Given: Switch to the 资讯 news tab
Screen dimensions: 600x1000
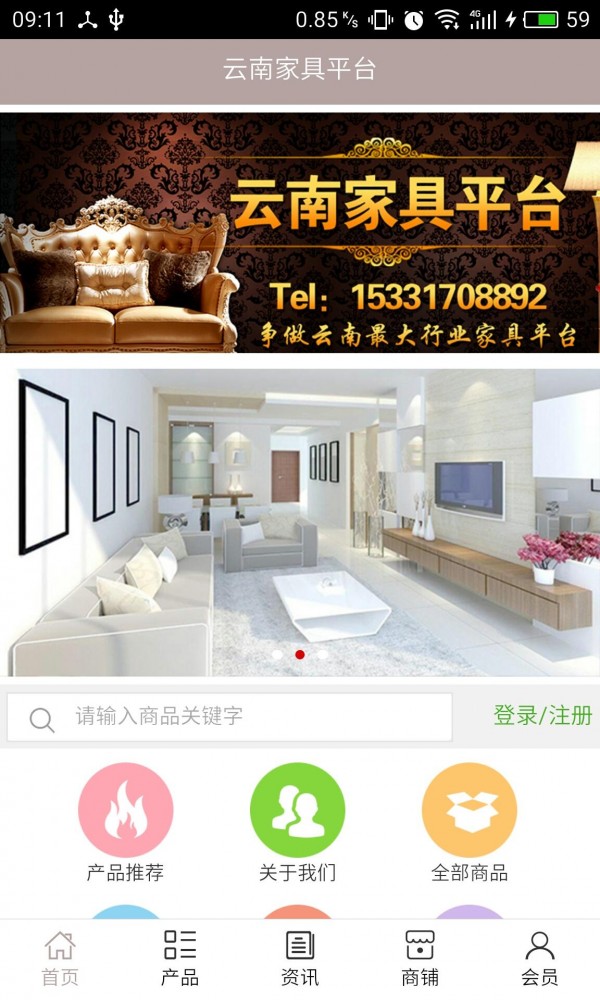Looking at the screenshot, I should (300, 959).
